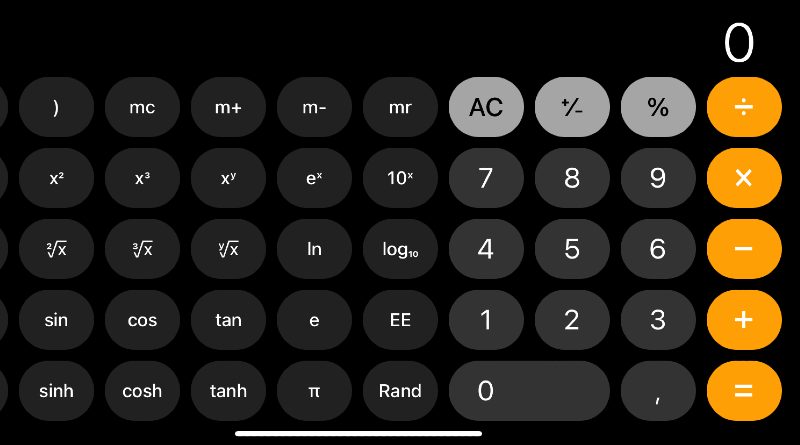Image resolution: width=800 pixels, height=445 pixels.
Task: Generate a random number with Rand
Action: [x=400, y=391]
